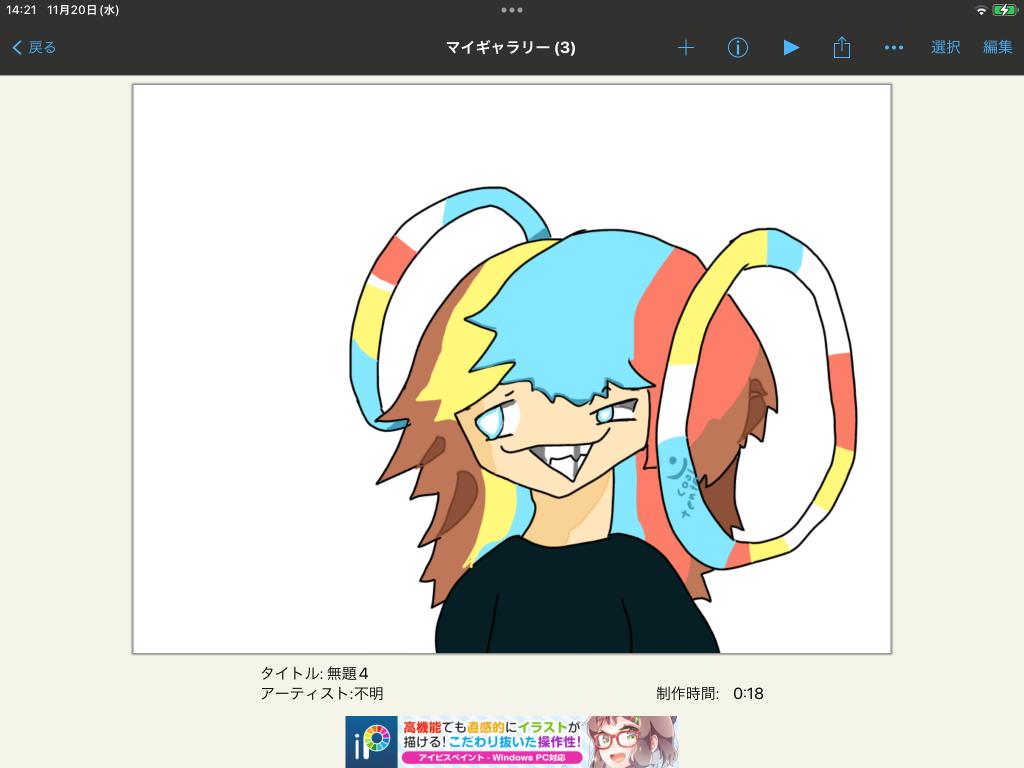1024x768 pixels.
Task: Open the three-dot overflow menu
Action: point(894,47)
